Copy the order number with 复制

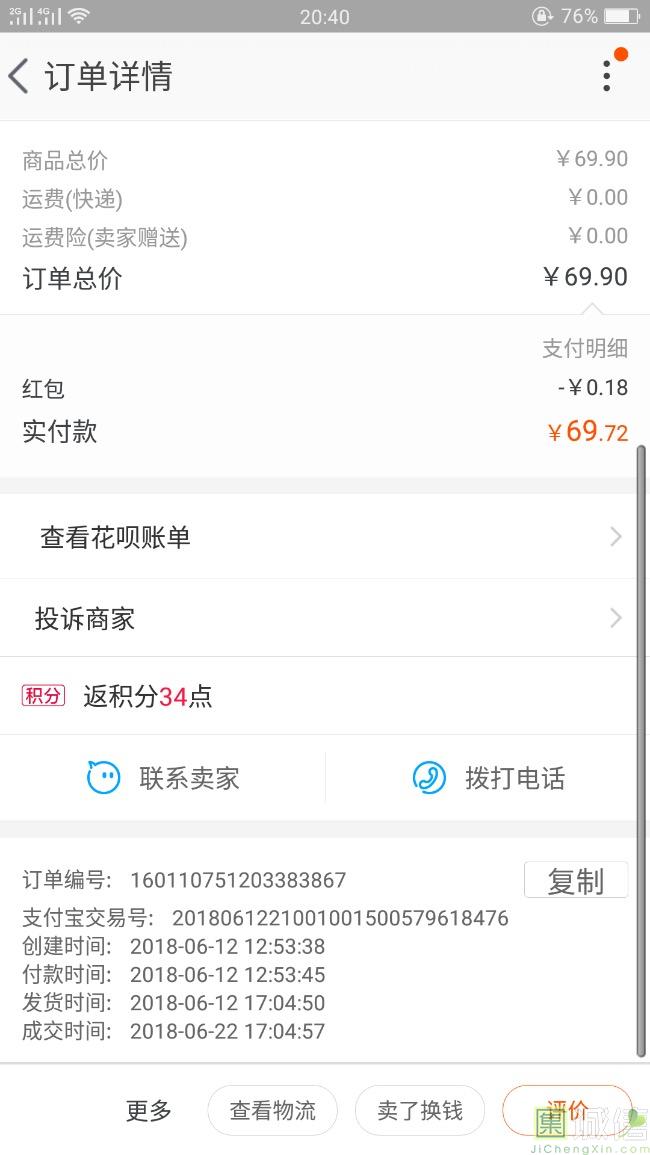576,880
